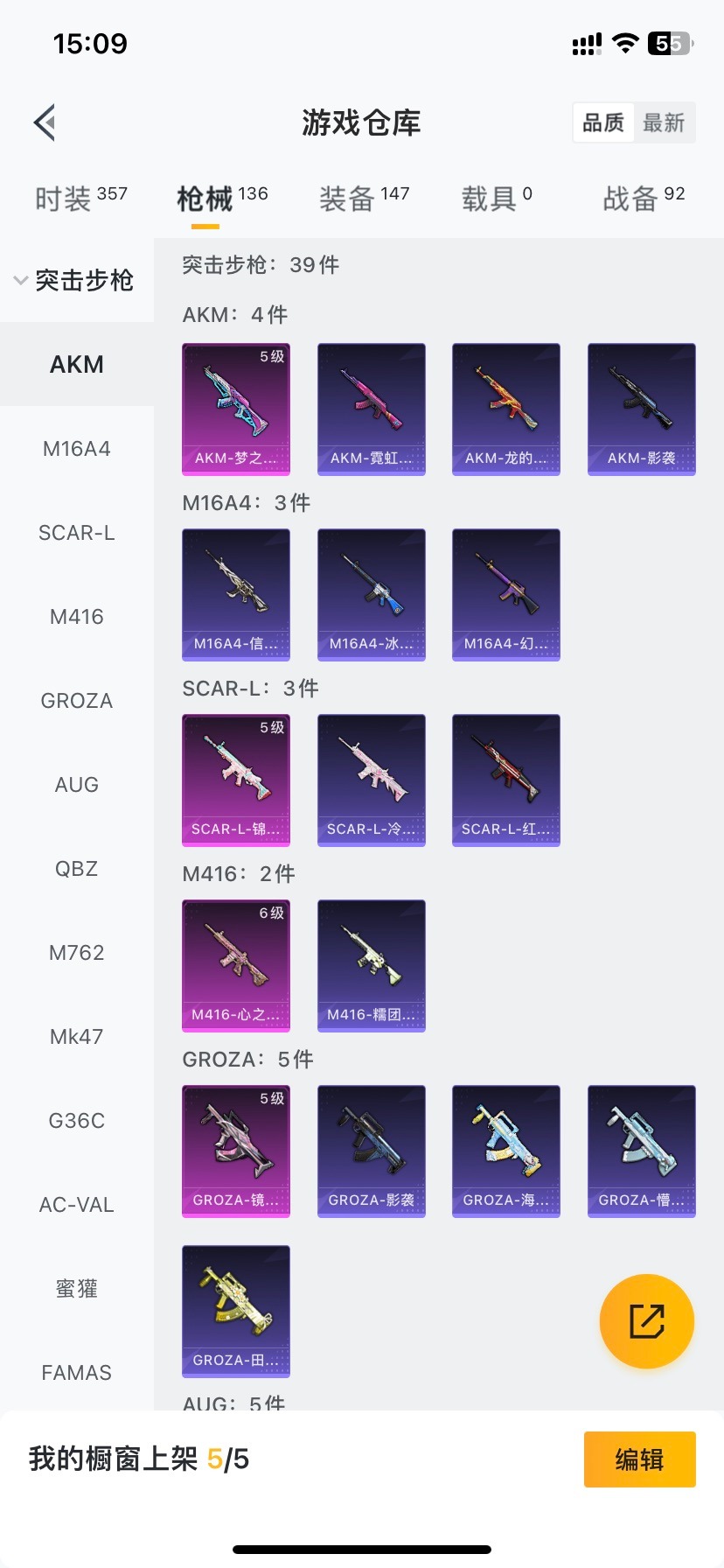Screen dimensions: 724x1568
Task: Sort by 最新
Action: (x=663, y=122)
